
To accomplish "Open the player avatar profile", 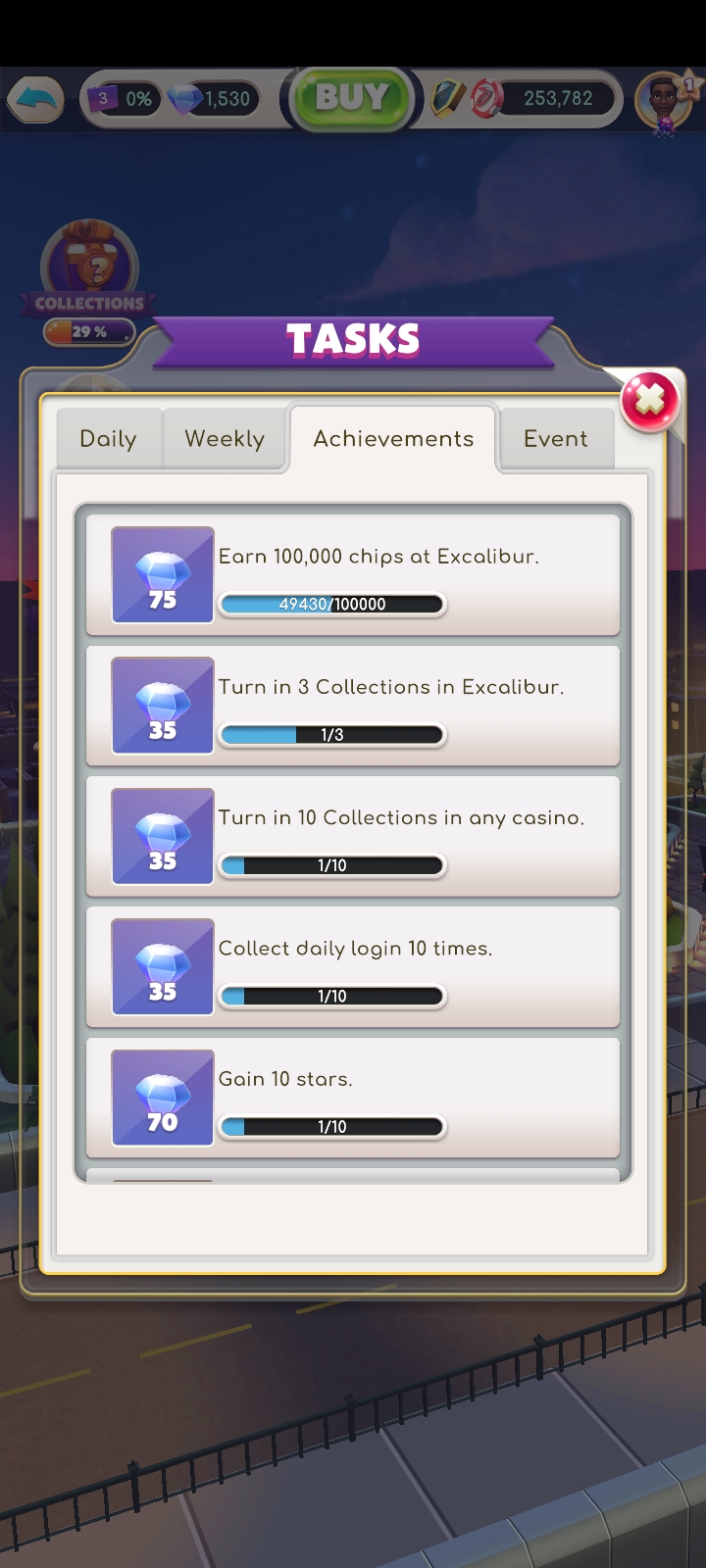I will [665, 100].
